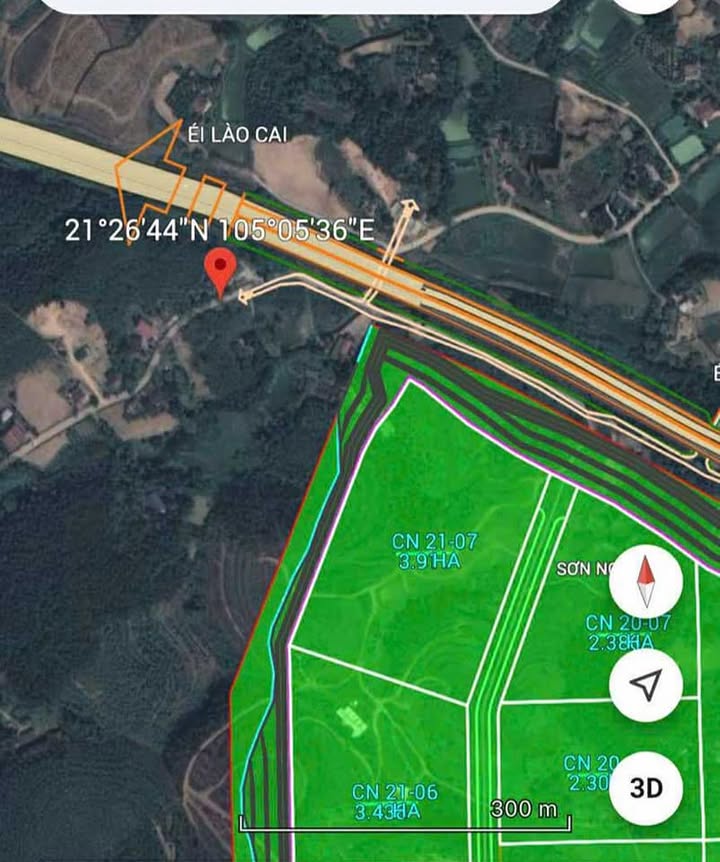The height and width of the screenshot is (862, 720).
Task: Center map on my current location
Action: [646, 685]
